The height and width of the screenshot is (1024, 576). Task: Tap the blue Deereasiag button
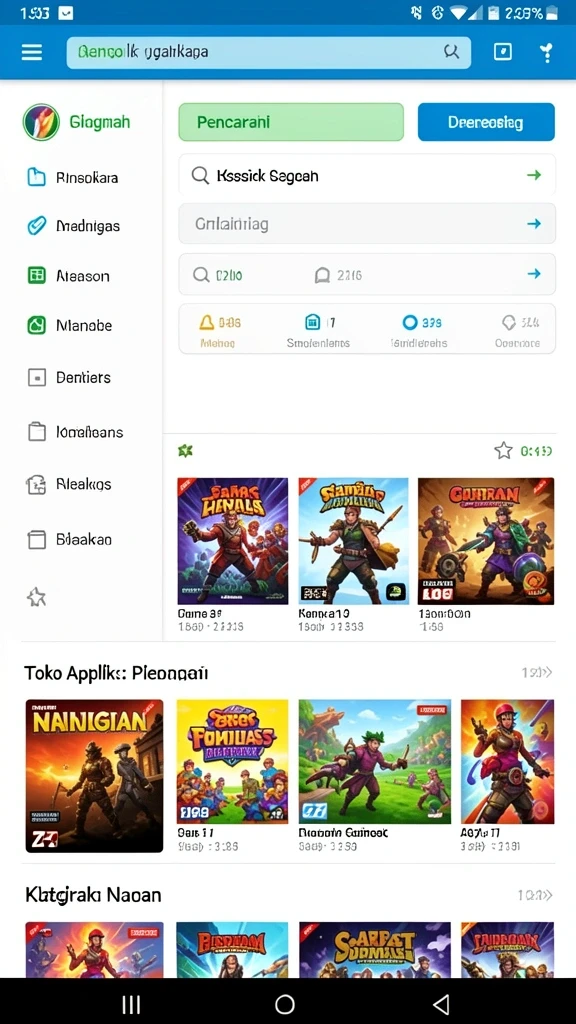pos(486,122)
